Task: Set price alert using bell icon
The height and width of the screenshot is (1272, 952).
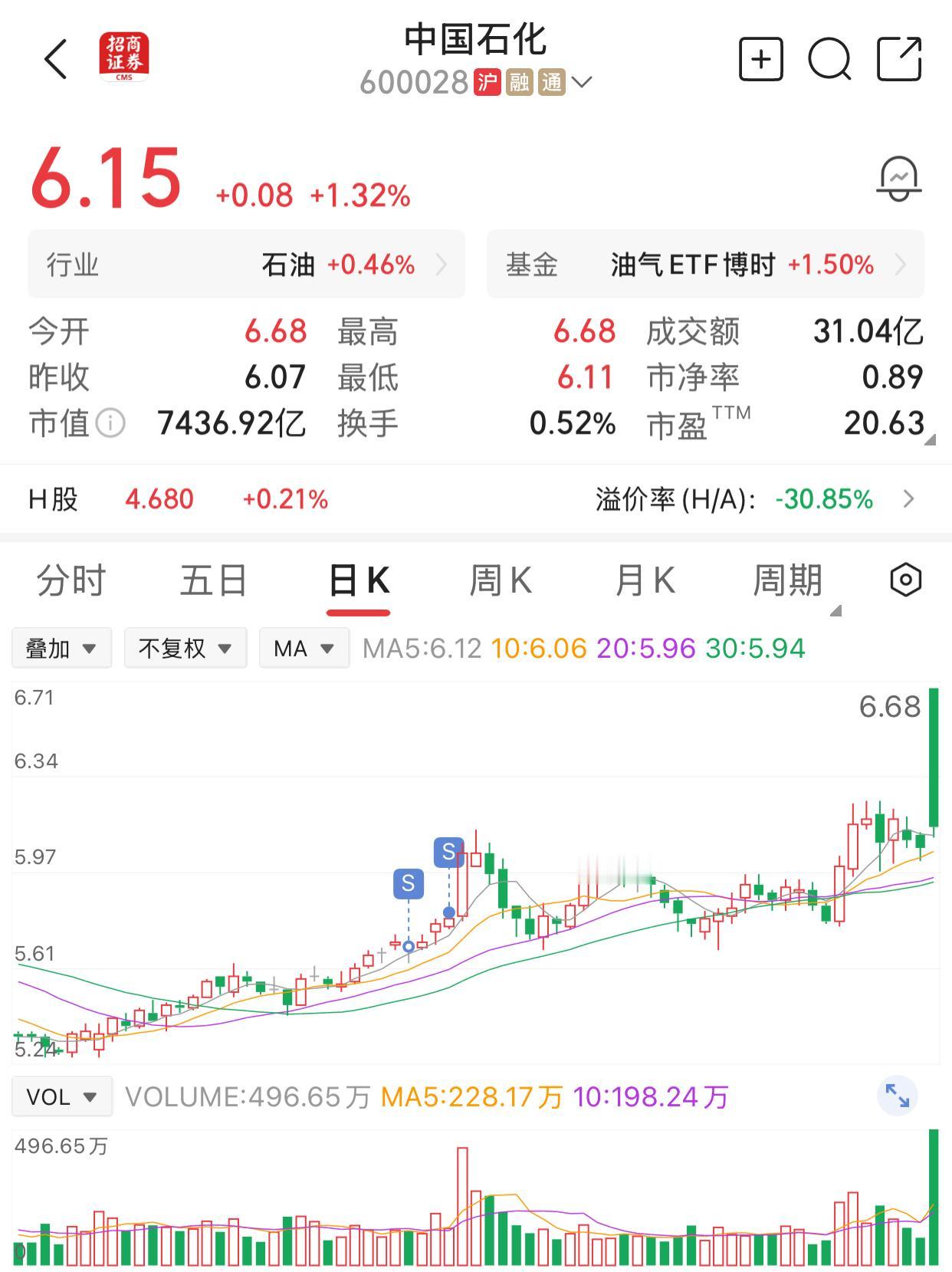Action: 898,177
